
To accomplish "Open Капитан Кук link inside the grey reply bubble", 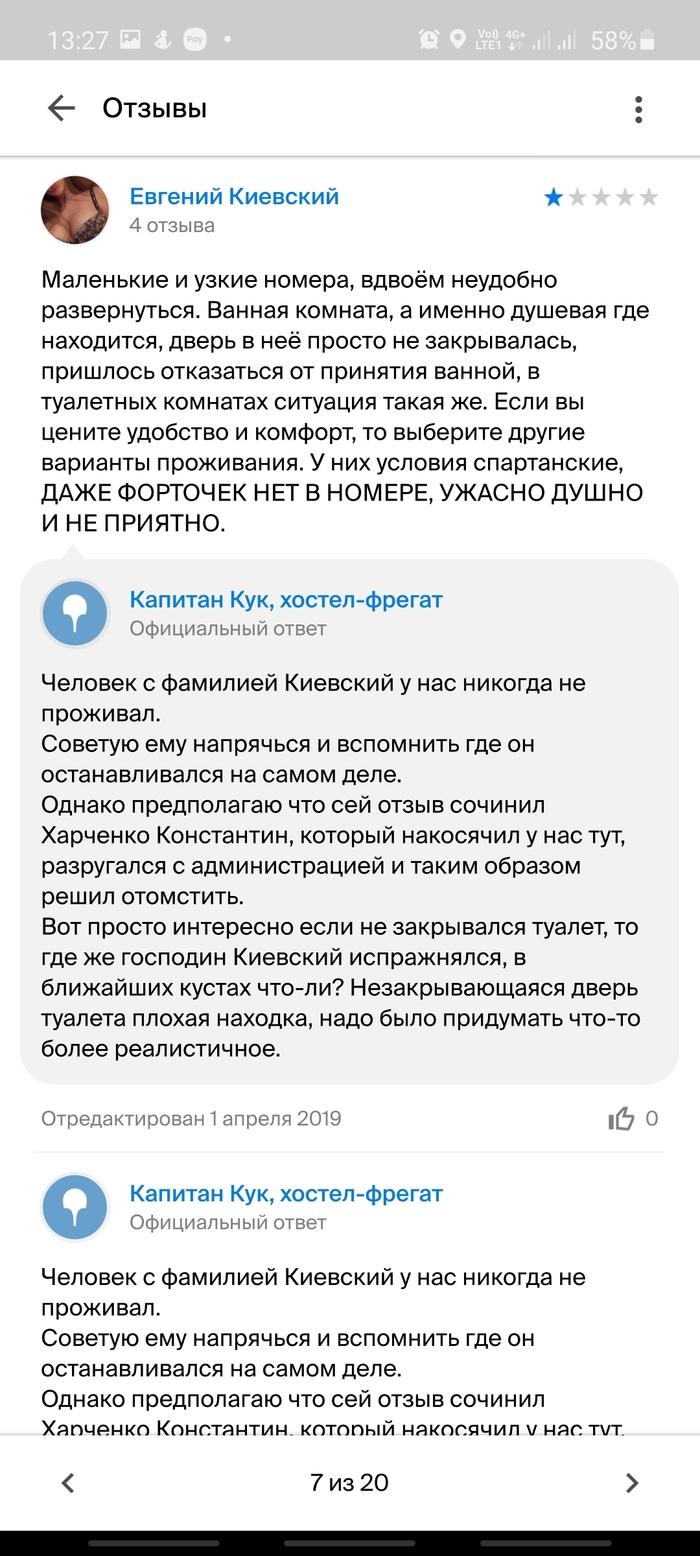I will 286,600.
